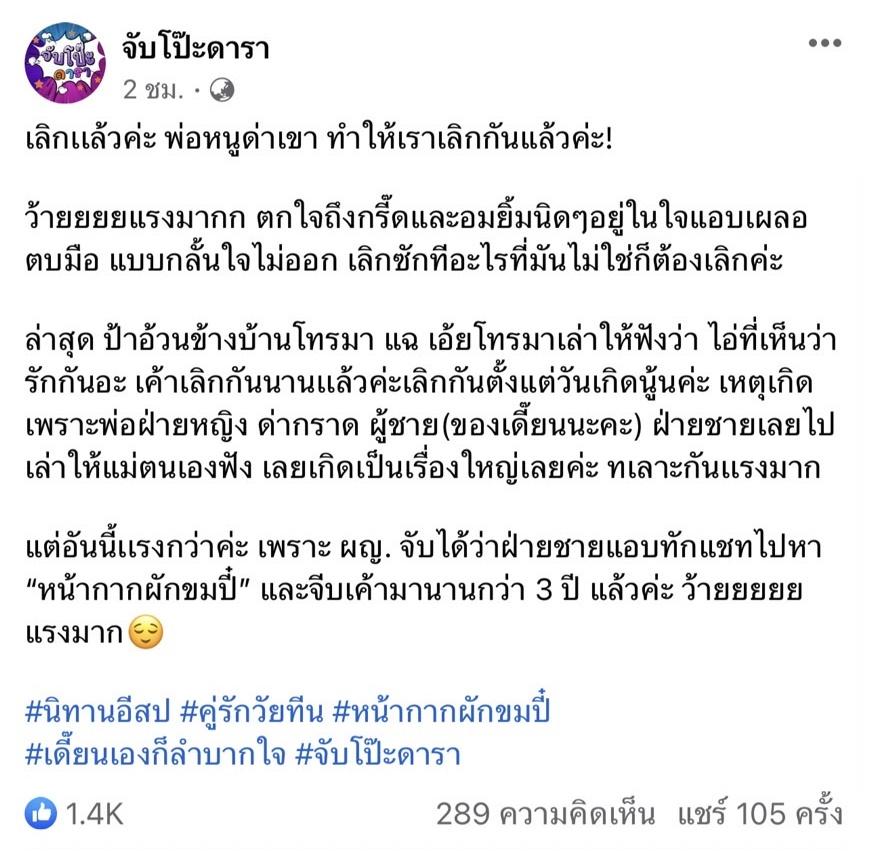Open the #หน้ากากผักขมปี๋ hashtag
870x851 pixels.
(x=440, y=713)
